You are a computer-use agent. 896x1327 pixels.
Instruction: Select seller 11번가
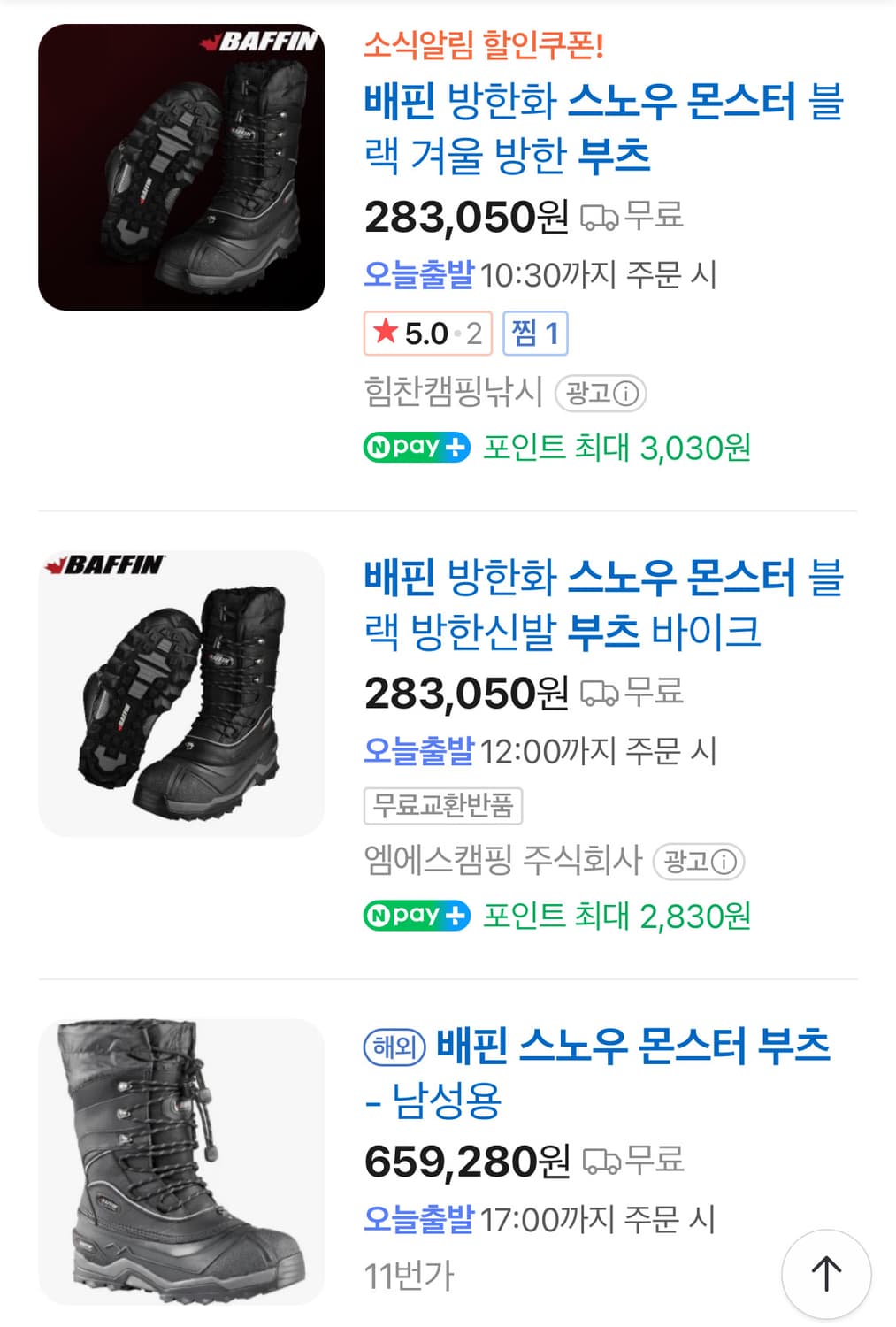(x=410, y=1275)
